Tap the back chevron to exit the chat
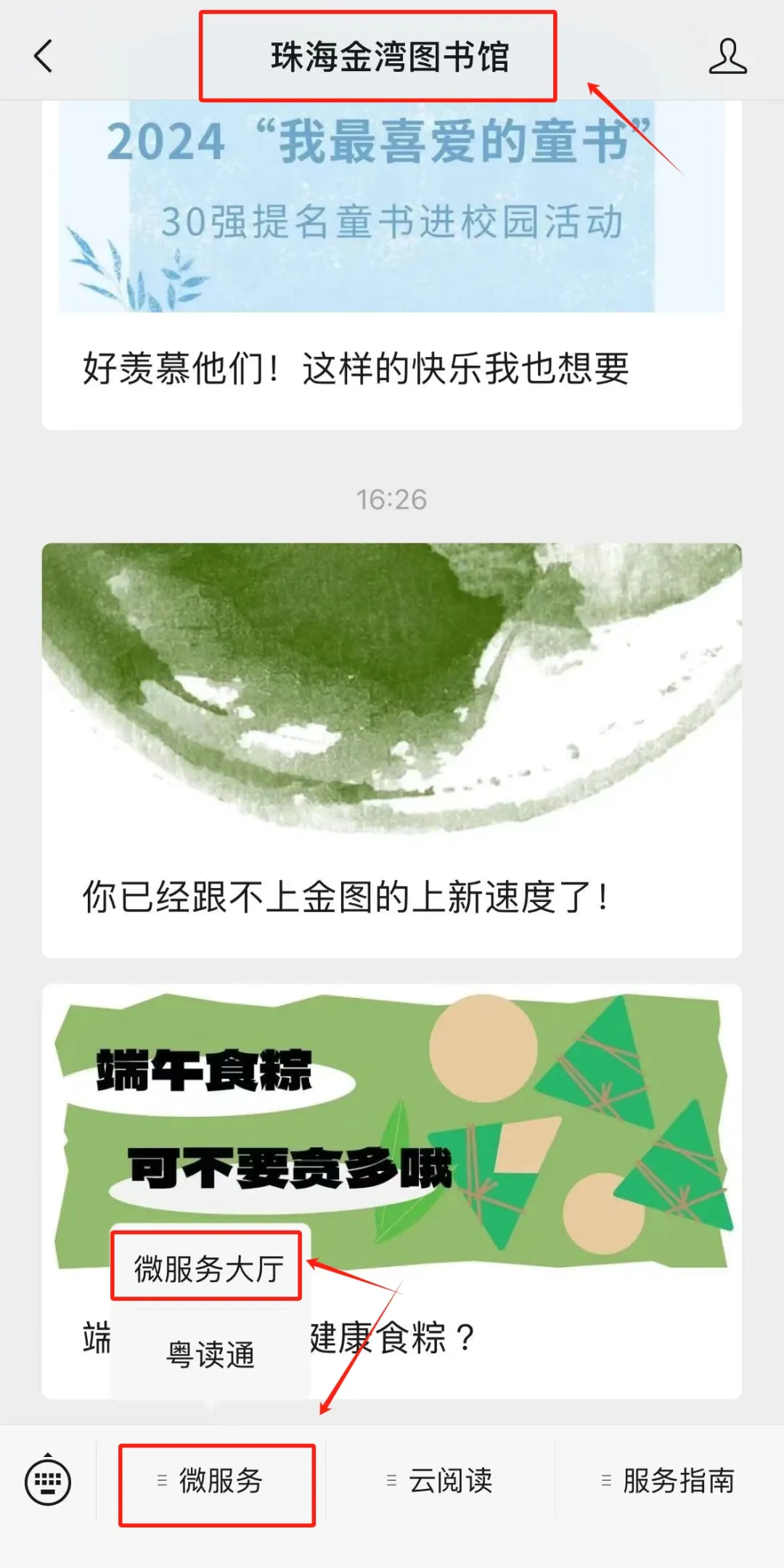The image size is (784, 1568). 44,58
